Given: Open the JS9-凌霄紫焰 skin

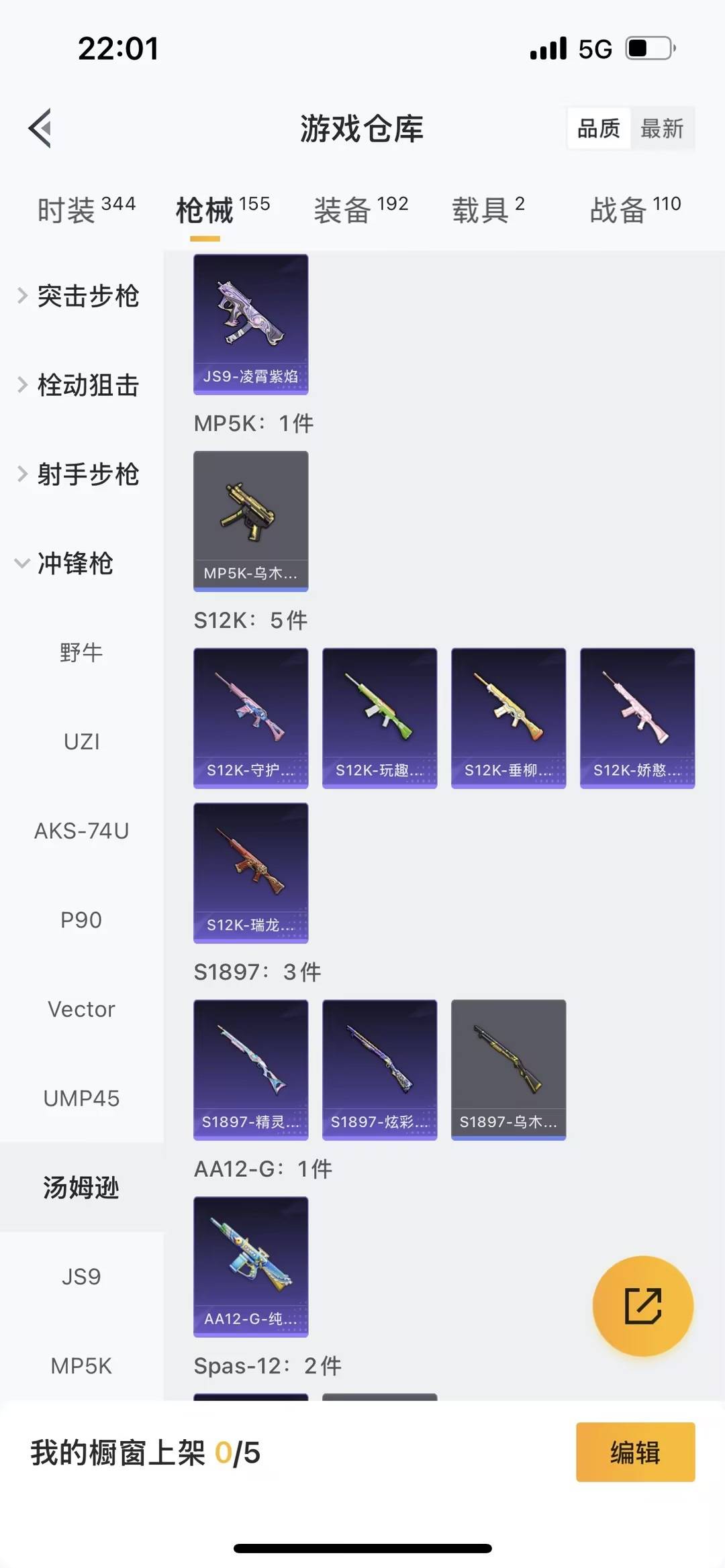Looking at the screenshot, I should pyautogui.click(x=250, y=323).
